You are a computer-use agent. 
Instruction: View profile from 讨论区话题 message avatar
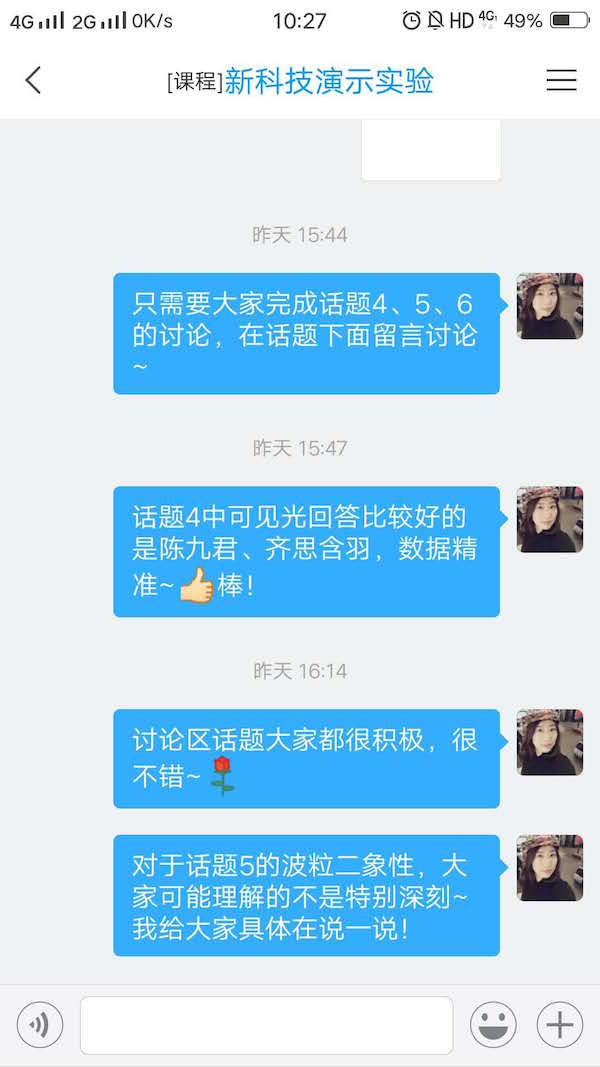pyautogui.click(x=549, y=742)
